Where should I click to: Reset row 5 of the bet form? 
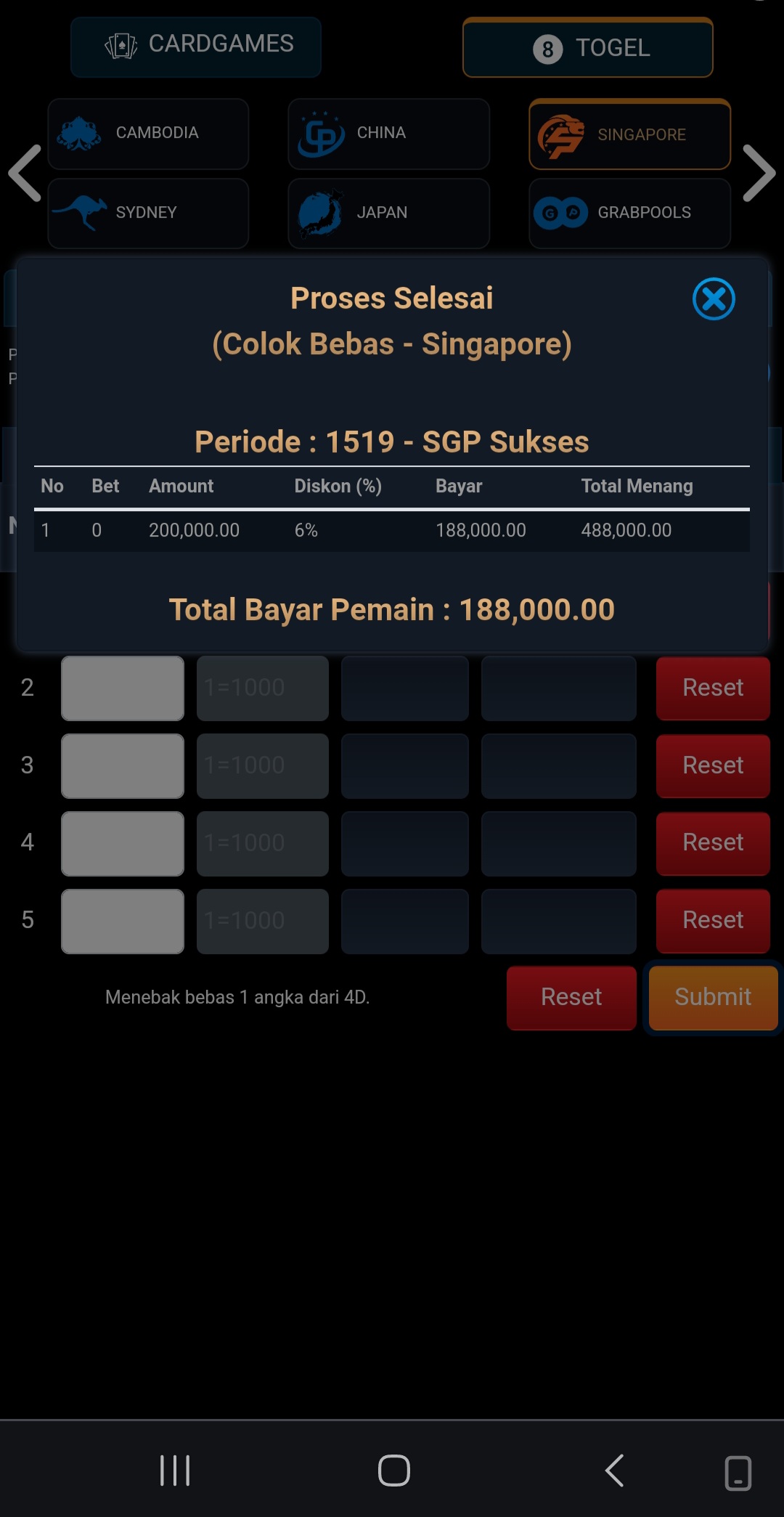pos(713,920)
